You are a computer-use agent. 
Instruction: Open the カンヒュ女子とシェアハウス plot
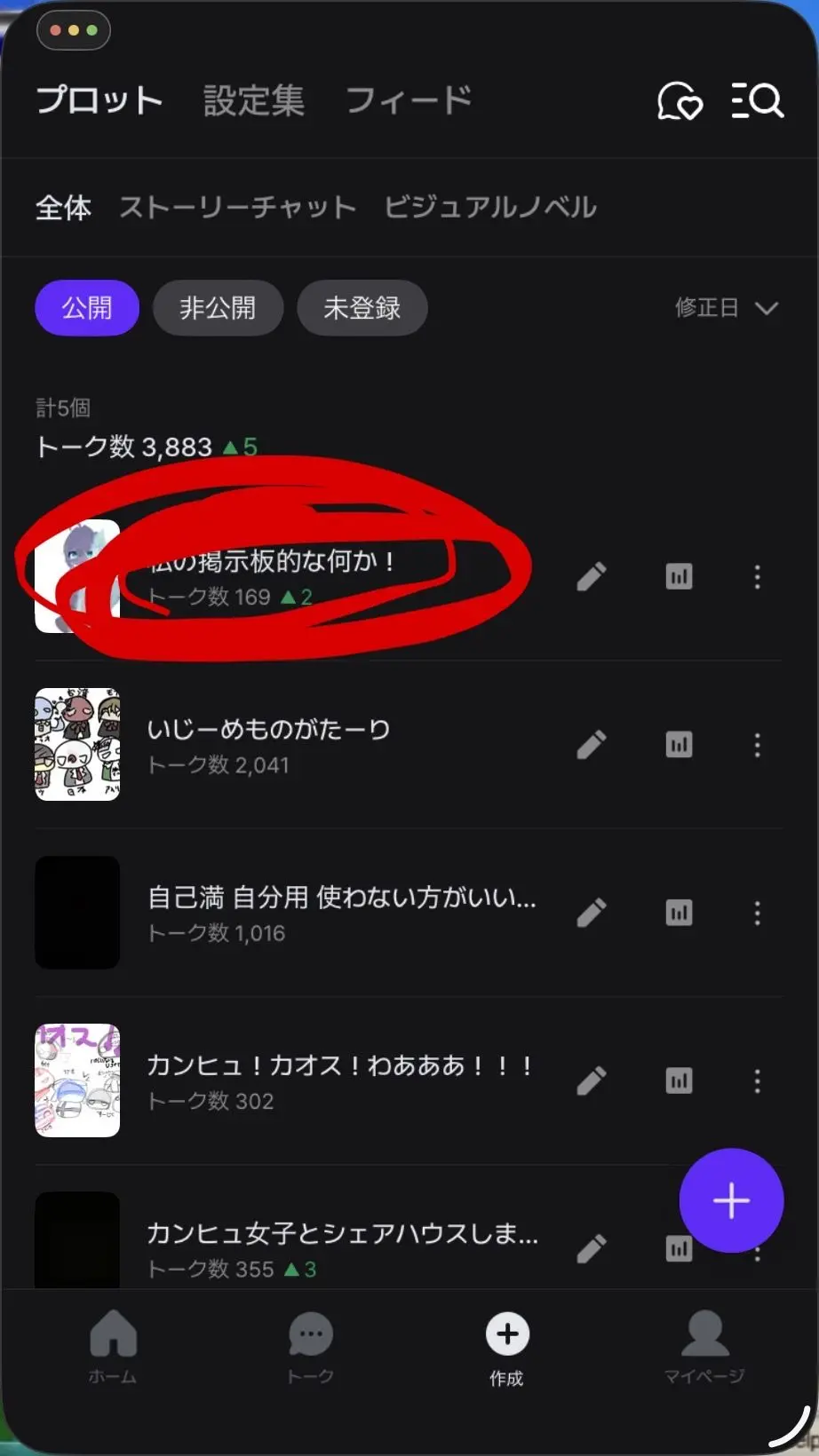(342, 1233)
